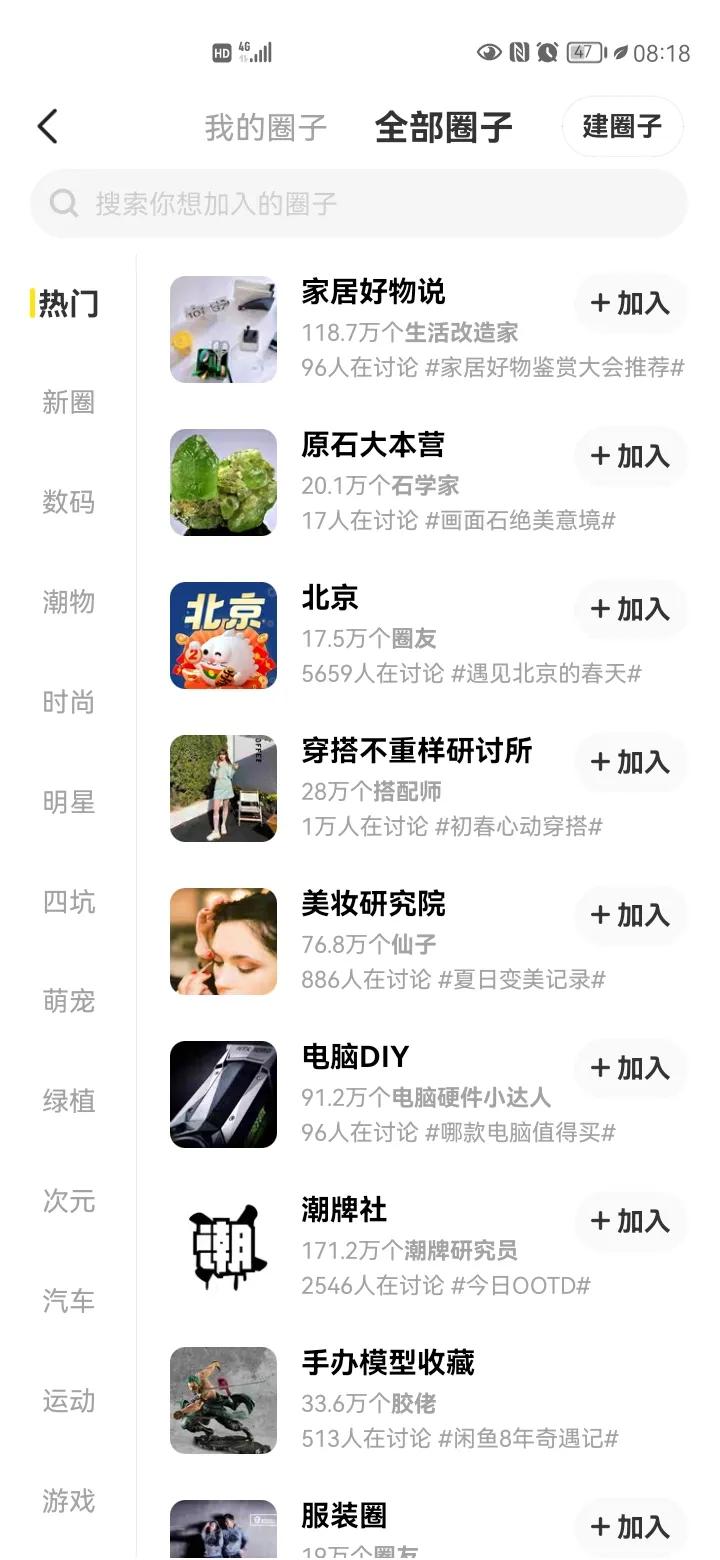Click the back arrow at top left

coord(47,127)
